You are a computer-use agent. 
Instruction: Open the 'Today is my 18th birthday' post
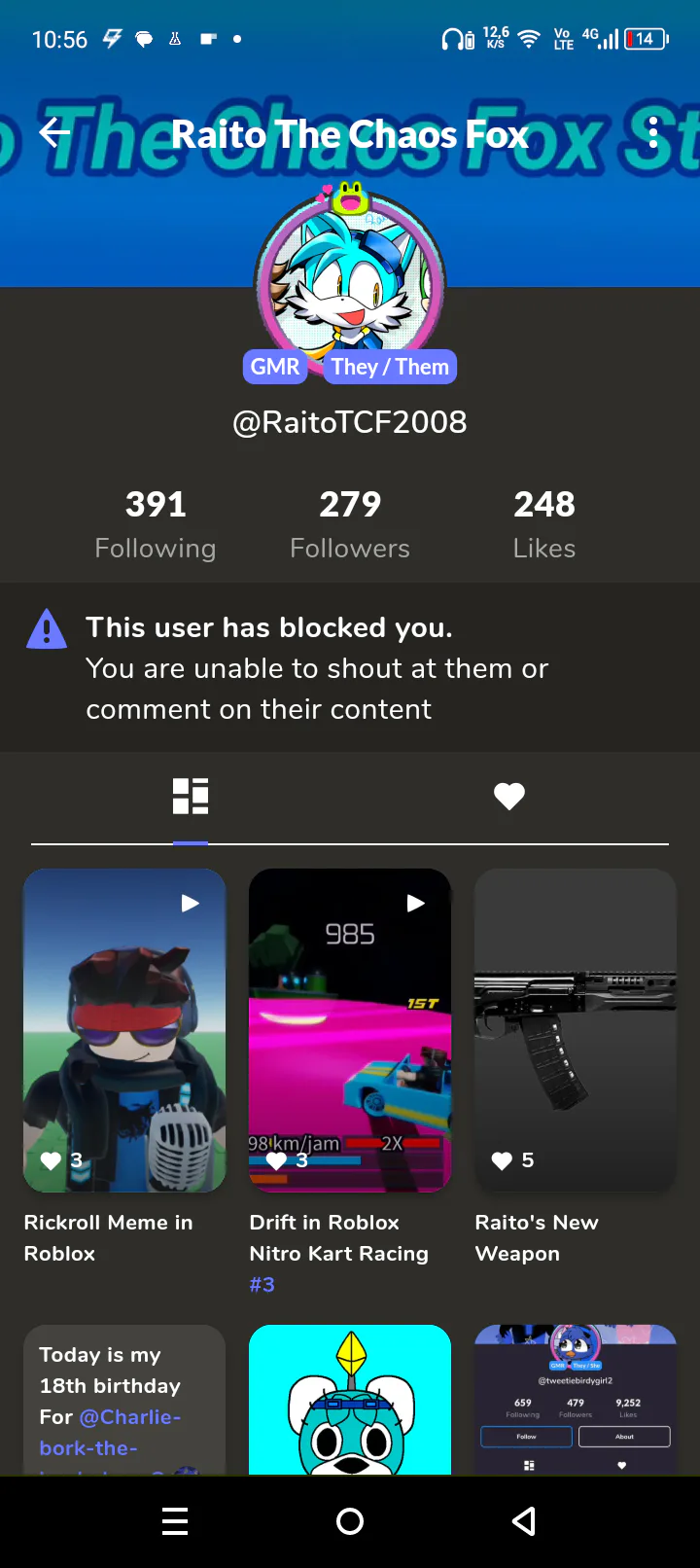pyautogui.click(x=124, y=1399)
